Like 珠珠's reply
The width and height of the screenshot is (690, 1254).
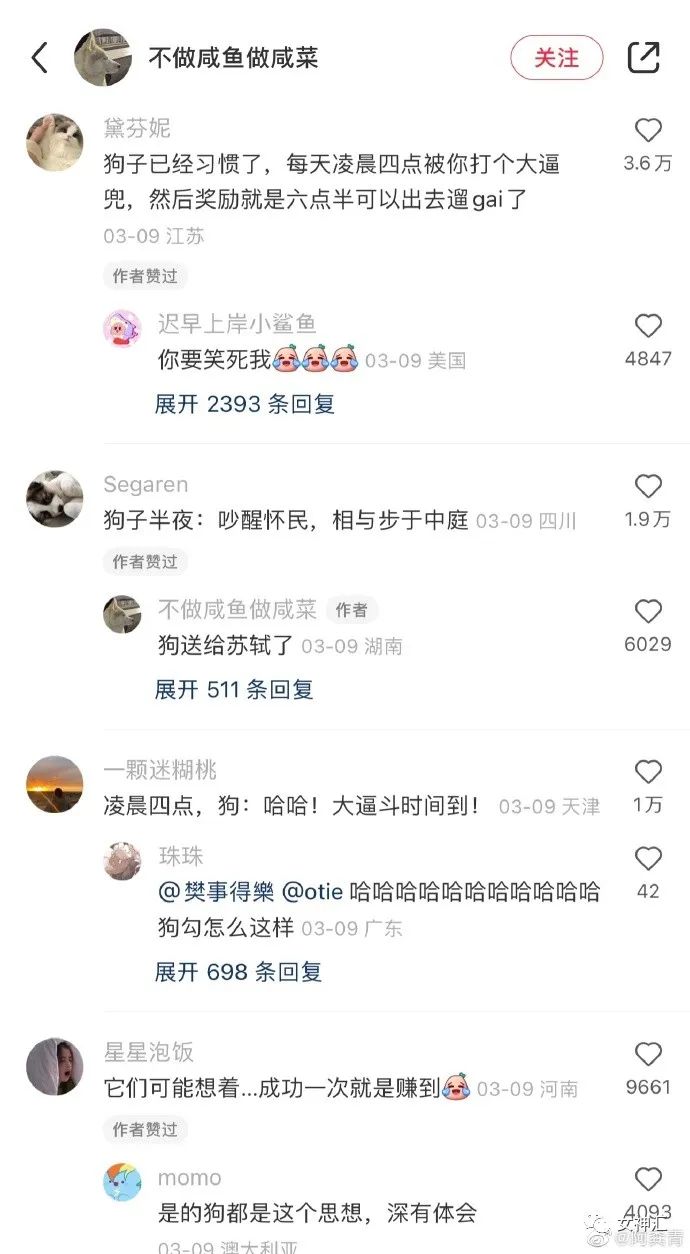coord(648,859)
